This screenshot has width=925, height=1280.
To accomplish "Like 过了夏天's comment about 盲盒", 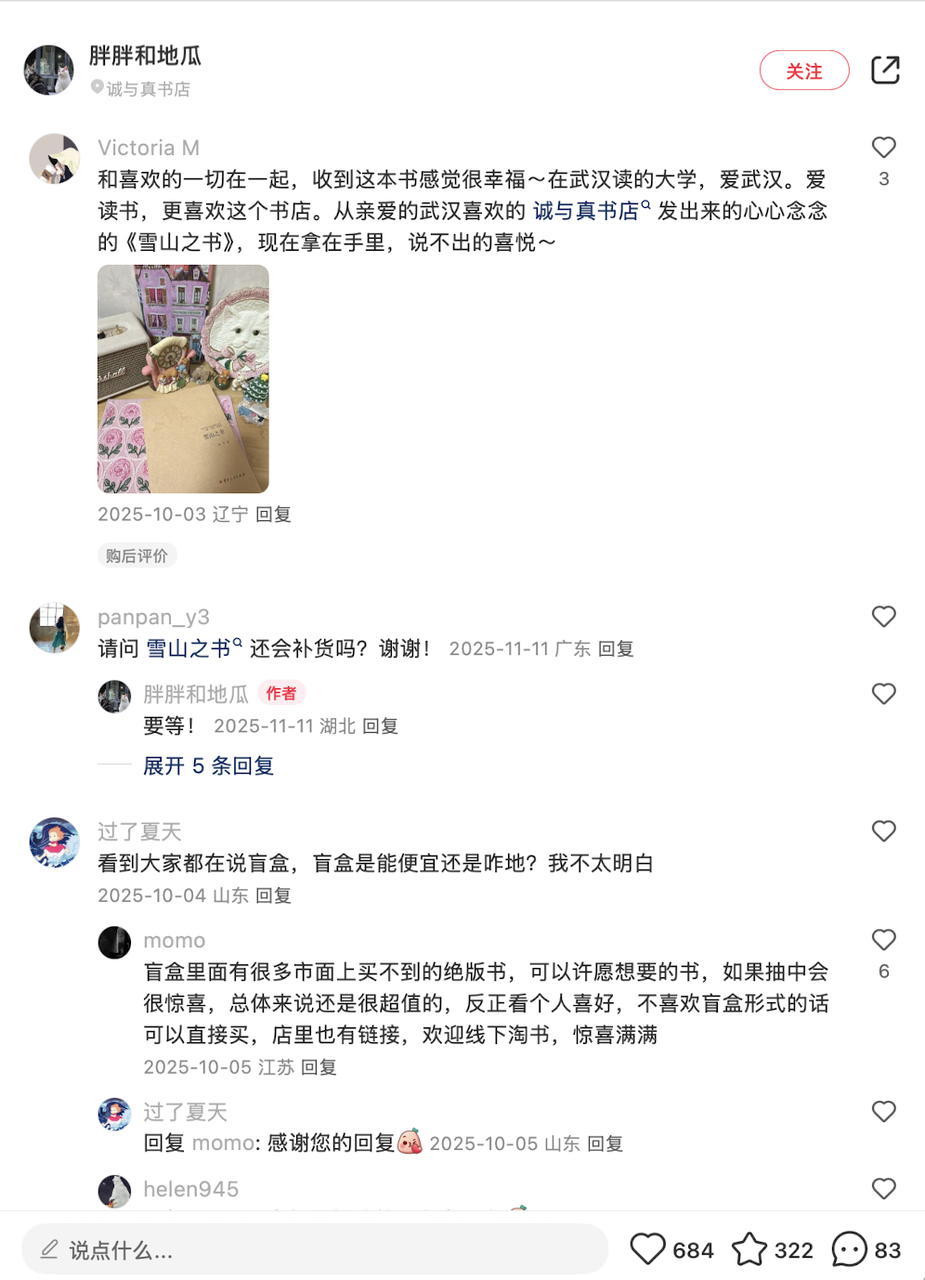I will point(883,831).
